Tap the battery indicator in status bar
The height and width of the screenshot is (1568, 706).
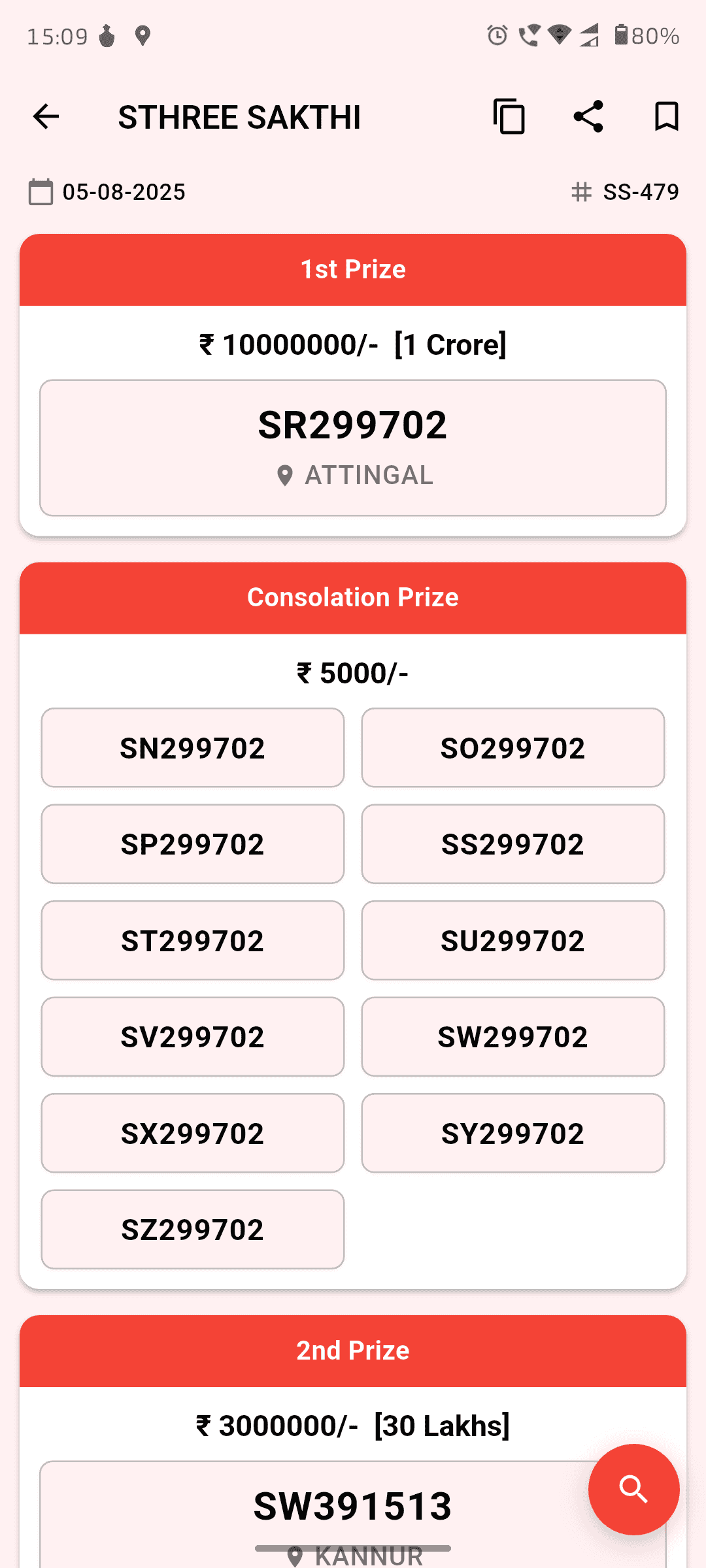(622, 36)
